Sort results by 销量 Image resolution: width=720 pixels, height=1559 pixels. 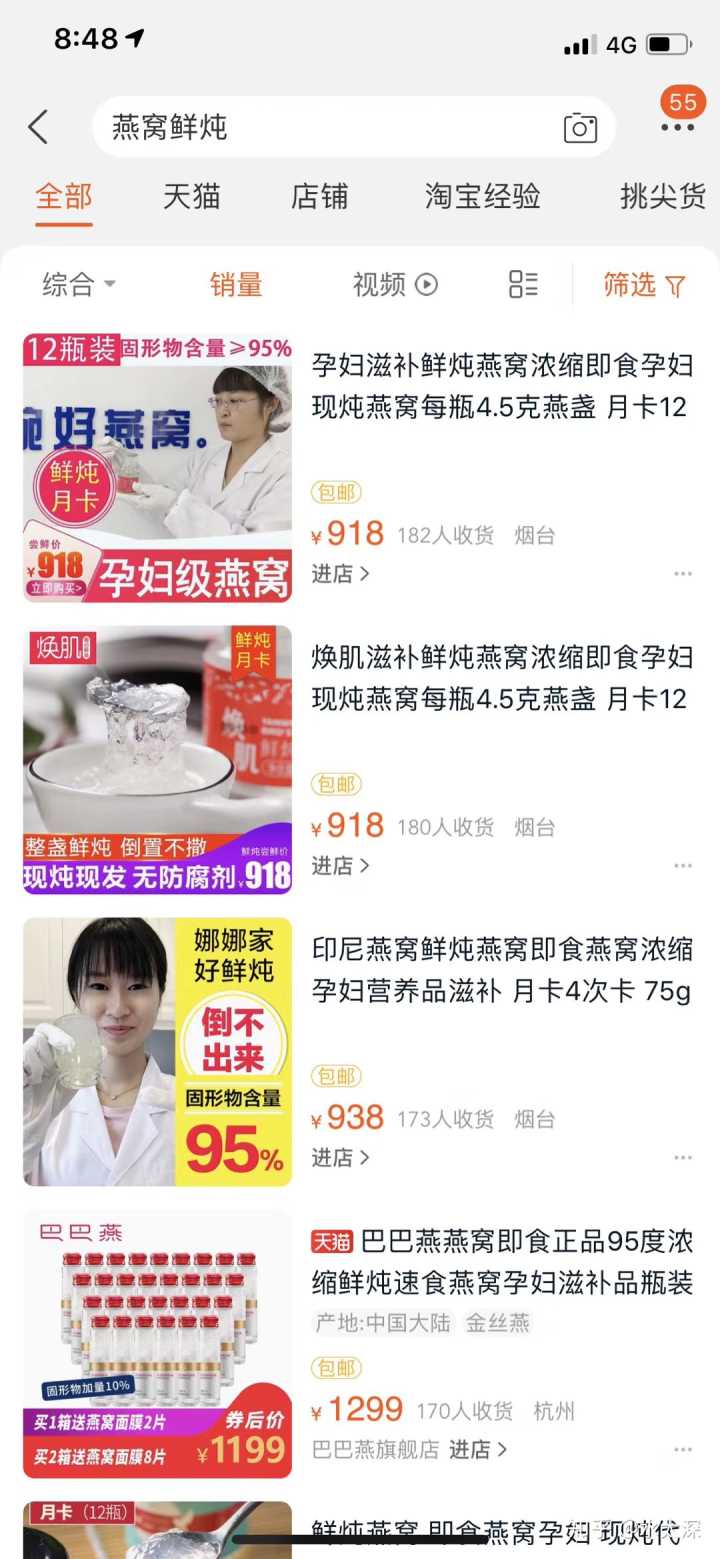coord(236,285)
